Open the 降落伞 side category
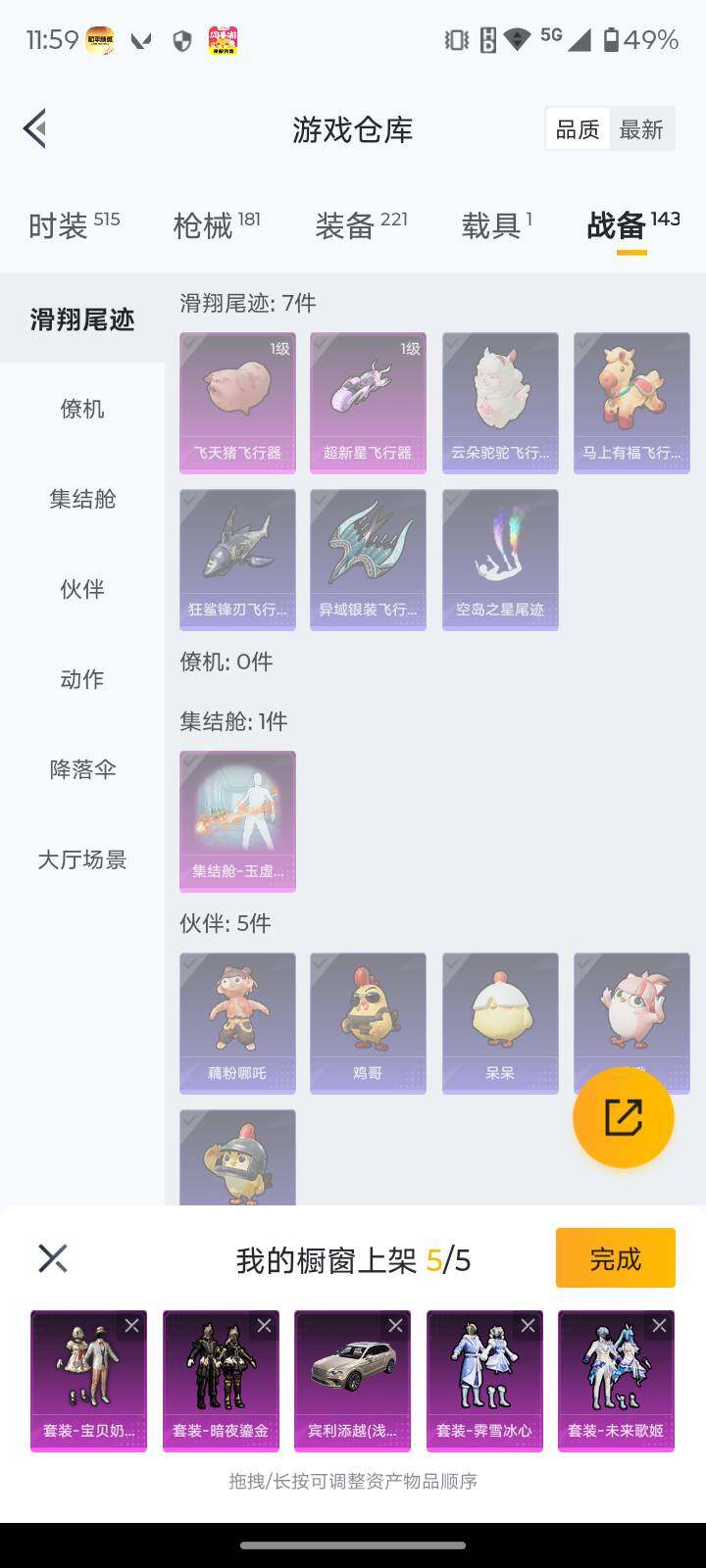 82,769
